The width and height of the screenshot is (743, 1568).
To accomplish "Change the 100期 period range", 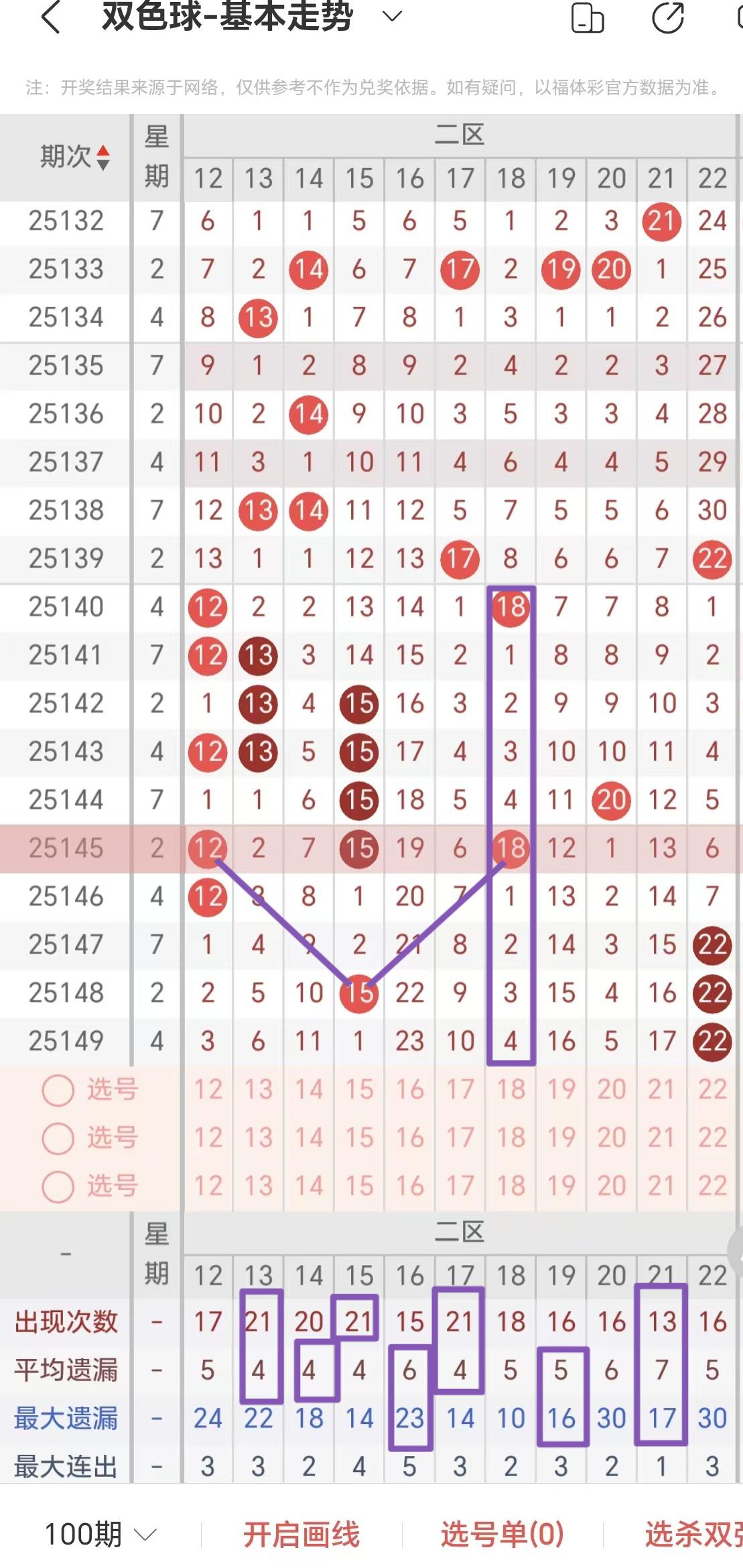I will click(100, 1533).
